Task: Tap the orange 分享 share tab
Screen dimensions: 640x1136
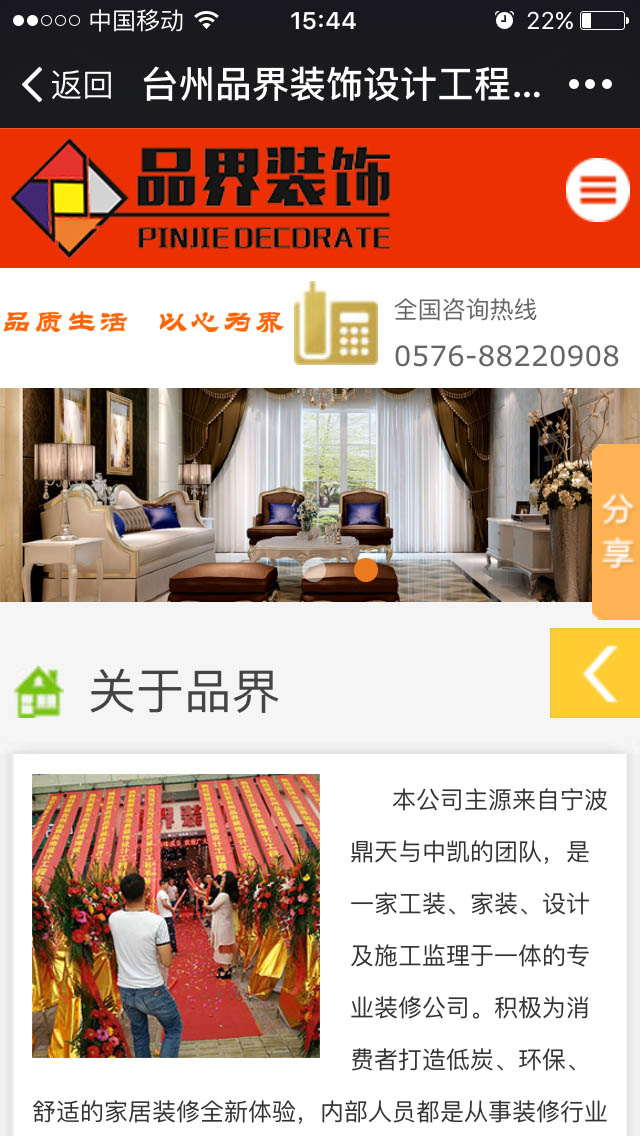Action: pos(616,532)
